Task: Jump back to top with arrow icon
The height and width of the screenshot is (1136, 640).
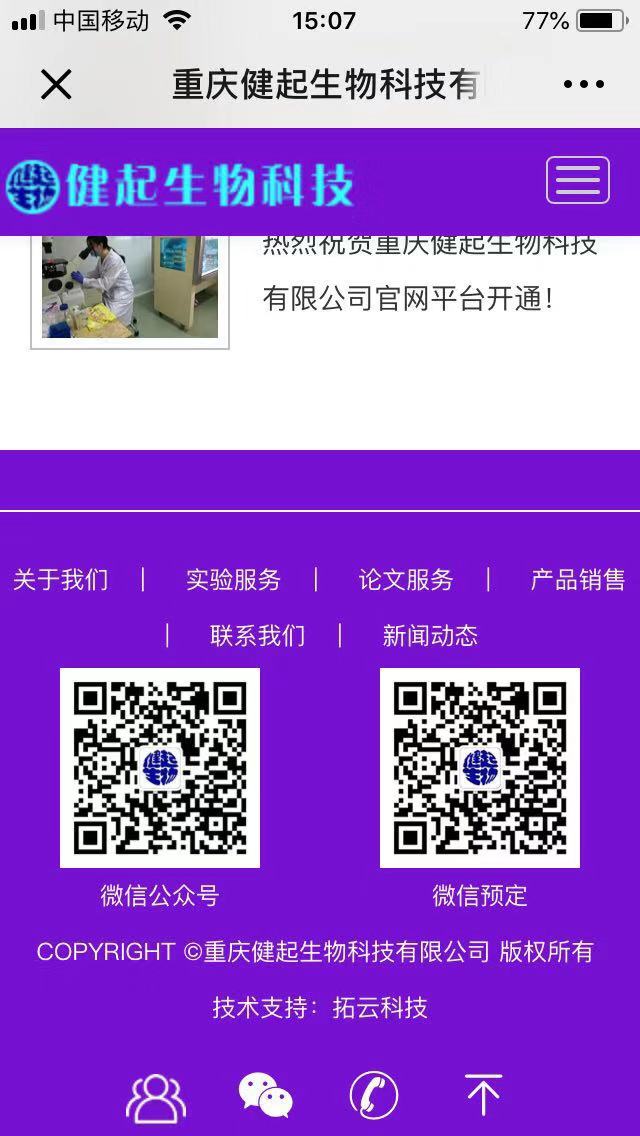Action: coord(483,1096)
